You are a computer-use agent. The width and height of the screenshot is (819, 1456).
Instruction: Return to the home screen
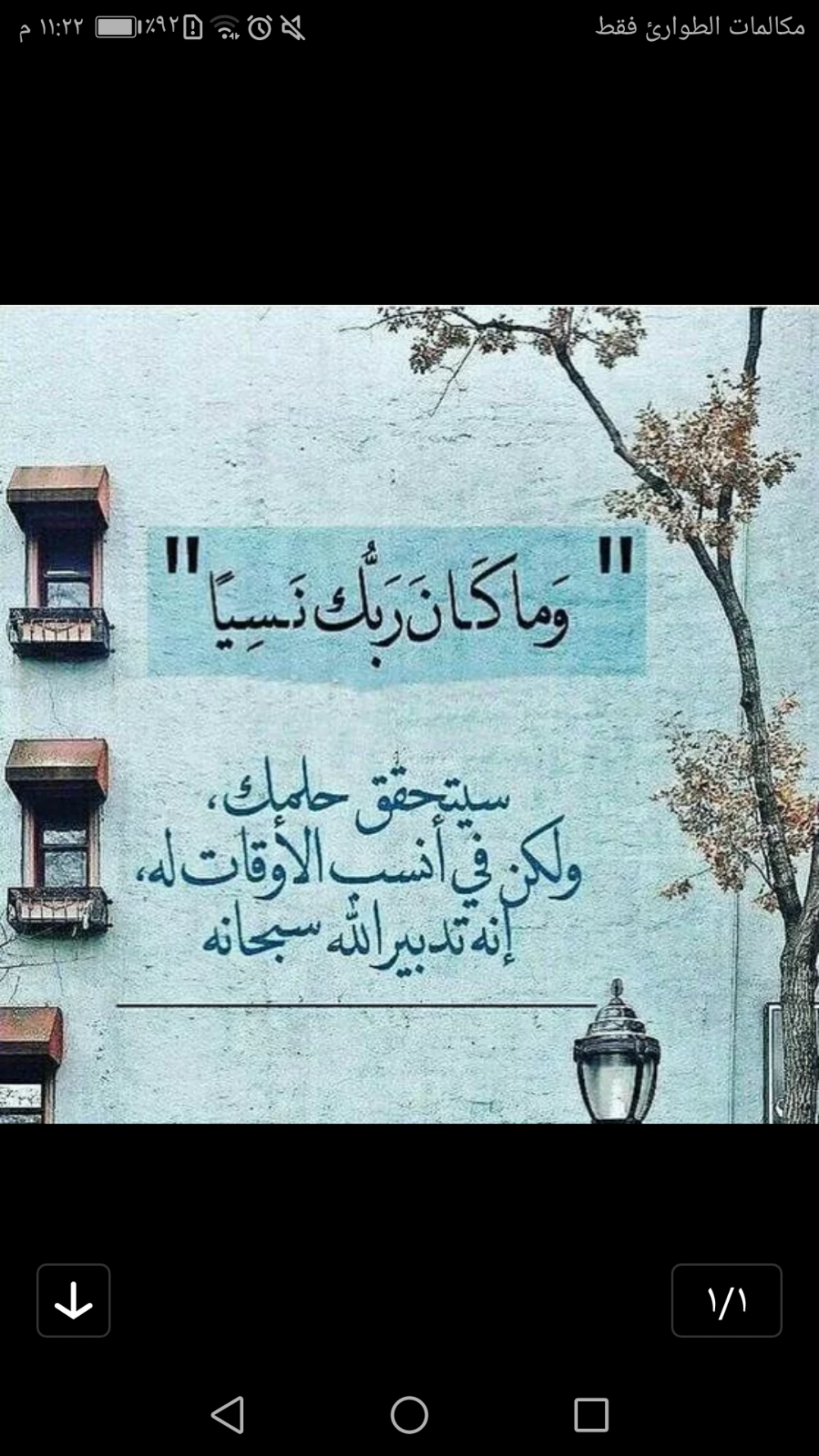(x=409, y=1415)
